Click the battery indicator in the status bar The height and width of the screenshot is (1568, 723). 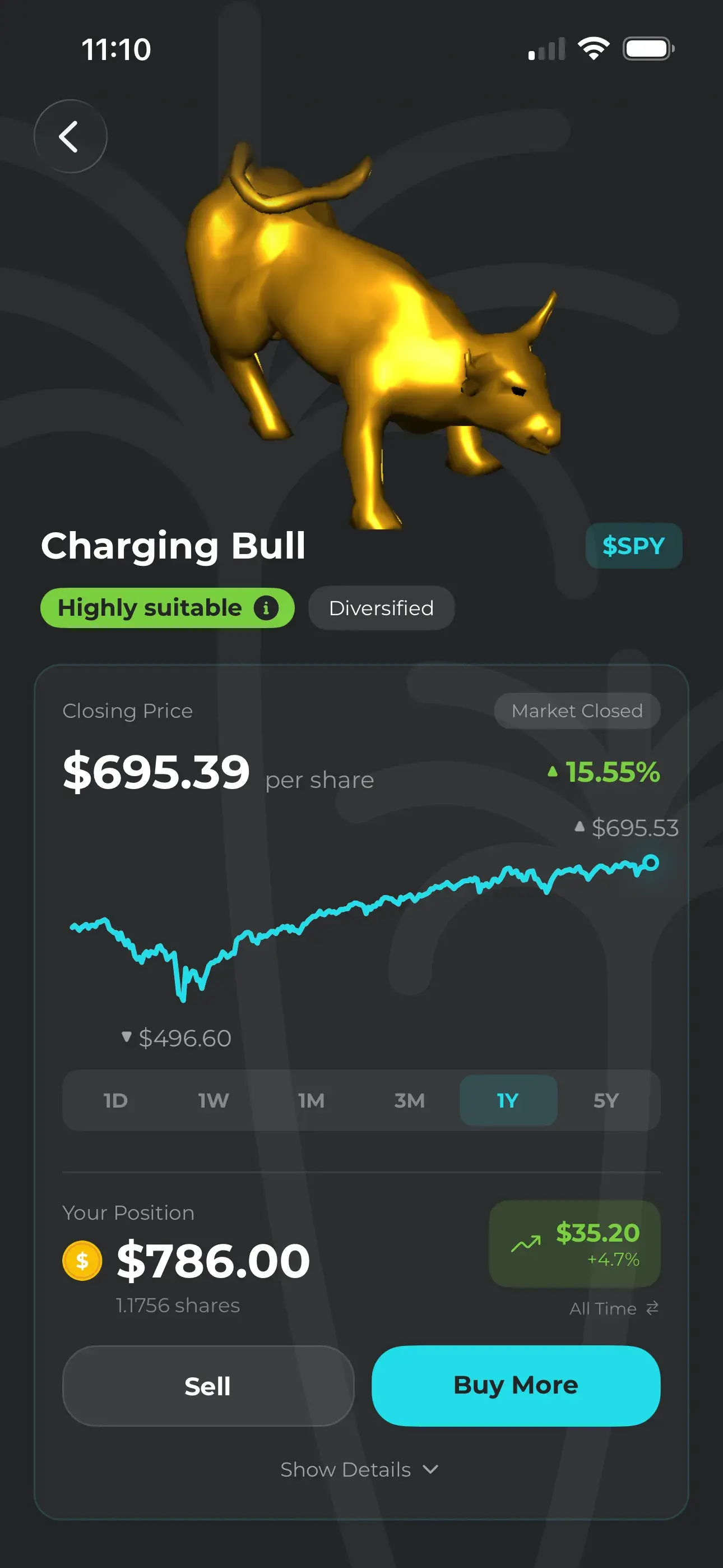point(647,48)
